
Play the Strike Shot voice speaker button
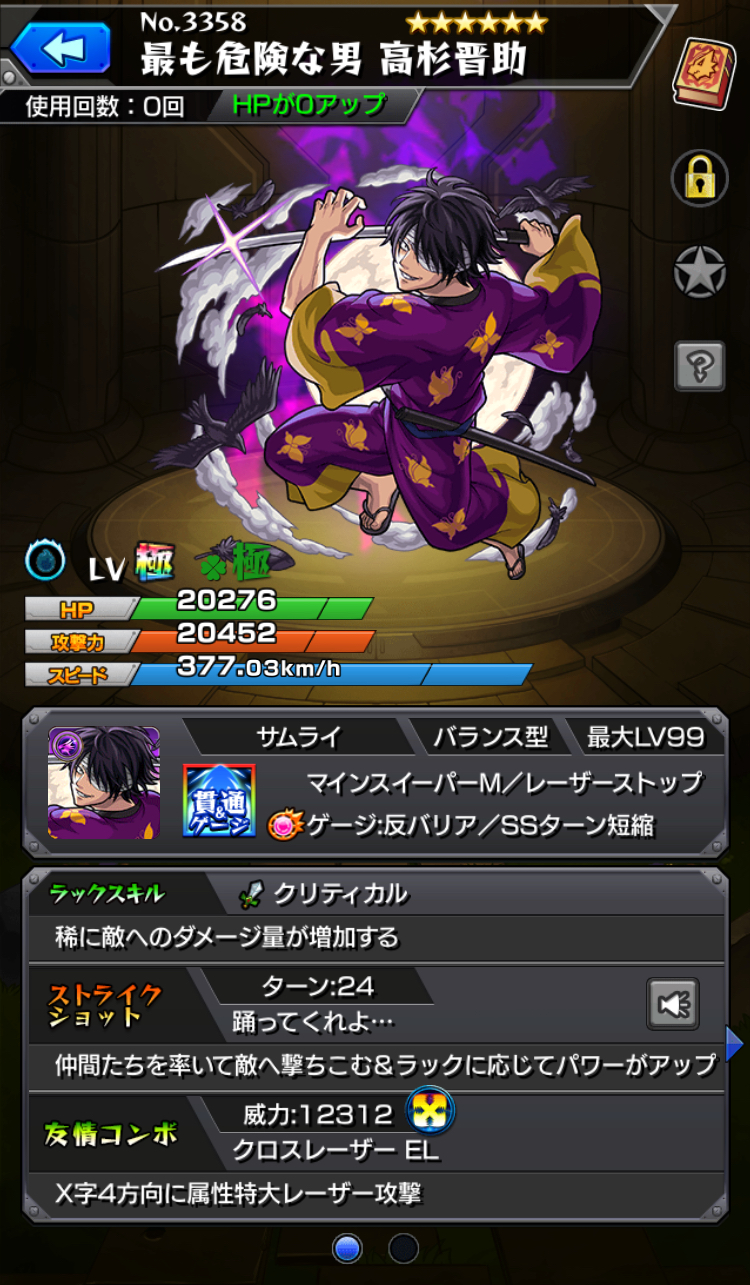tap(673, 1003)
